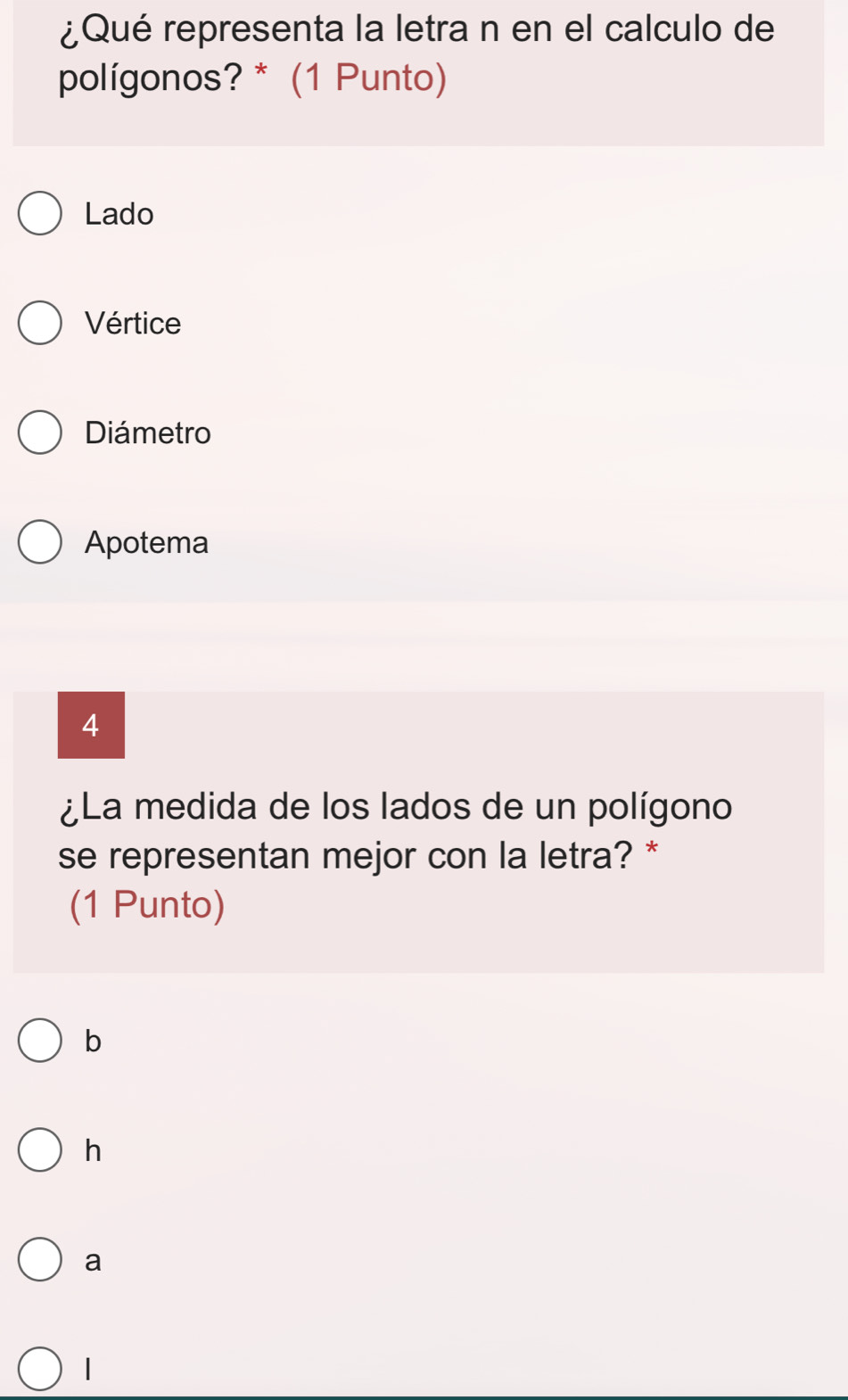Pick the Apotema option
The image size is (848, 1400).
click(40, 542)
